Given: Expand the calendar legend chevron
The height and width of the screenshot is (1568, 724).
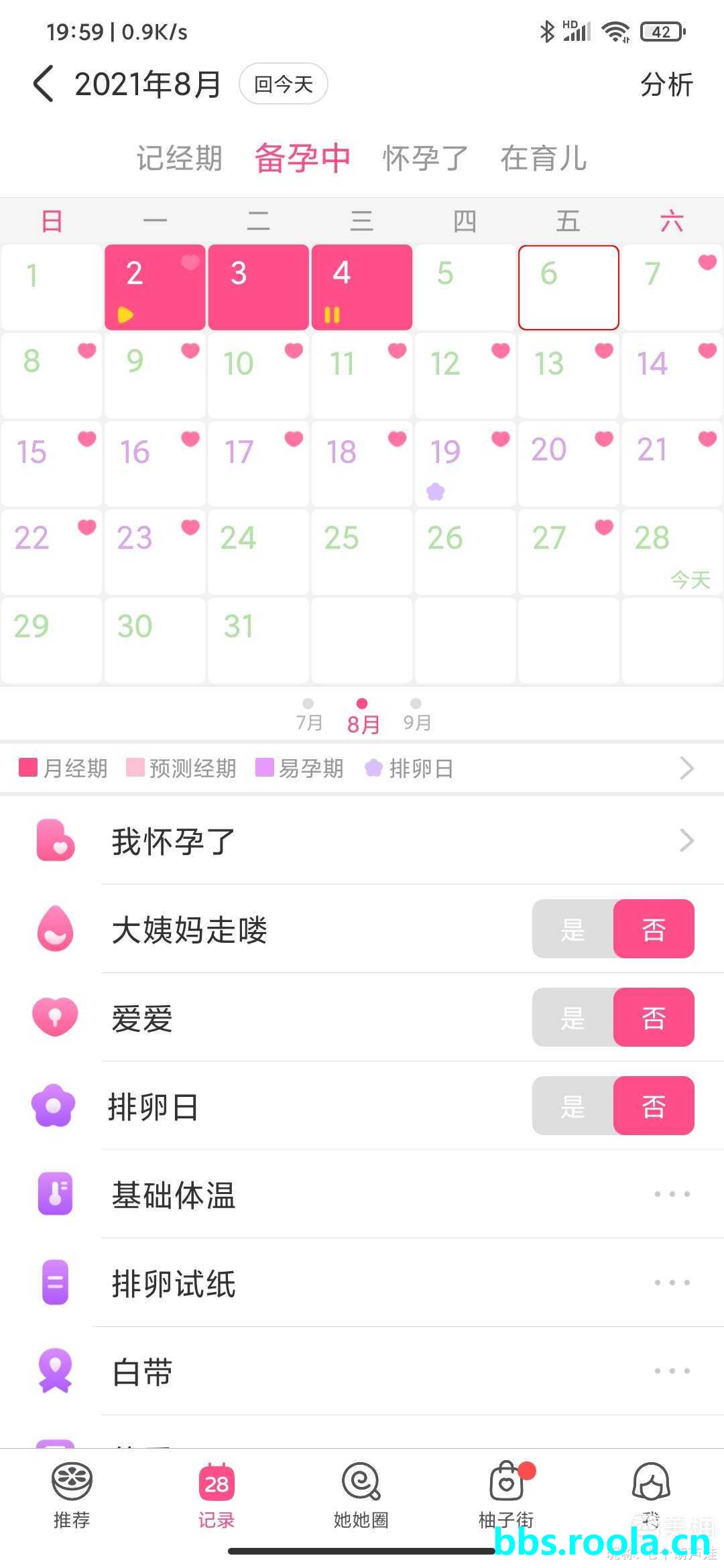Looking at the screenshot, I should coord(686,768).
